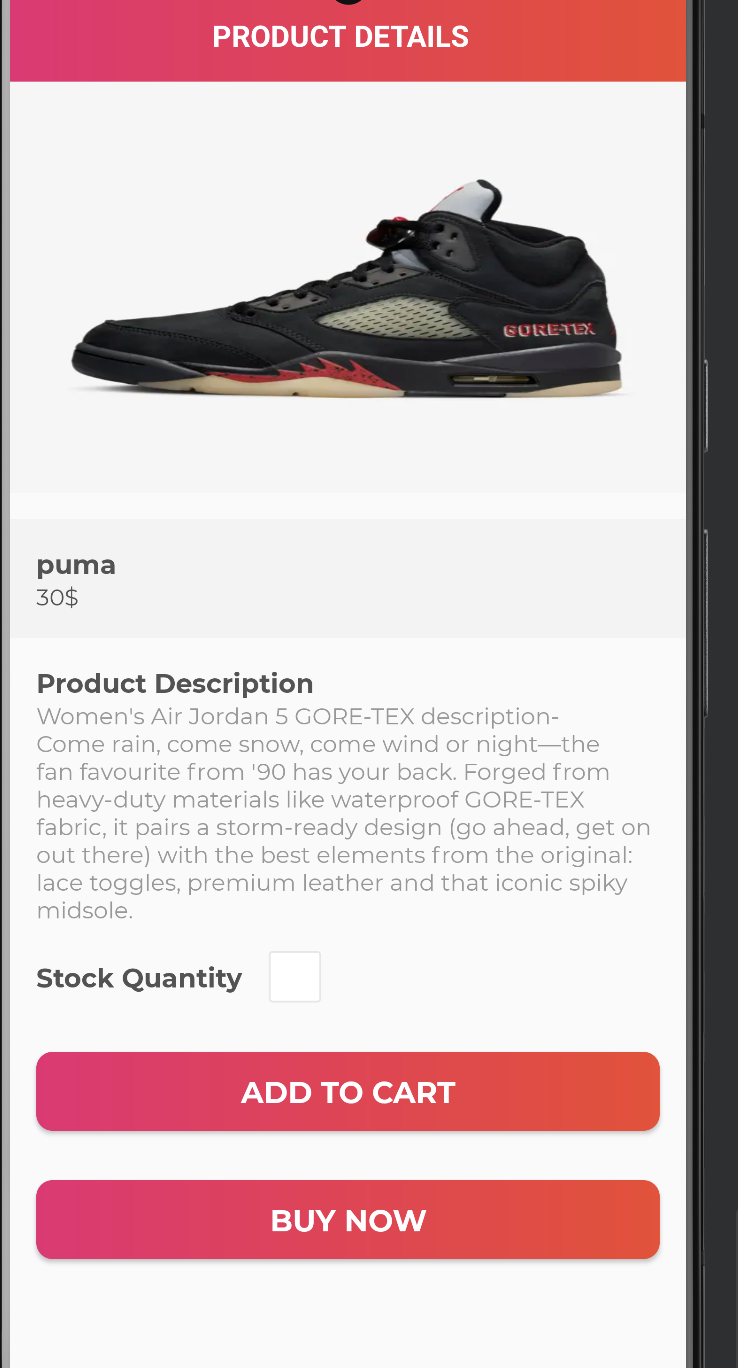Tap the Add to Cart button
This screenshot has width=738, height=1368.
pyautogui.click(x=348, y=1092)
